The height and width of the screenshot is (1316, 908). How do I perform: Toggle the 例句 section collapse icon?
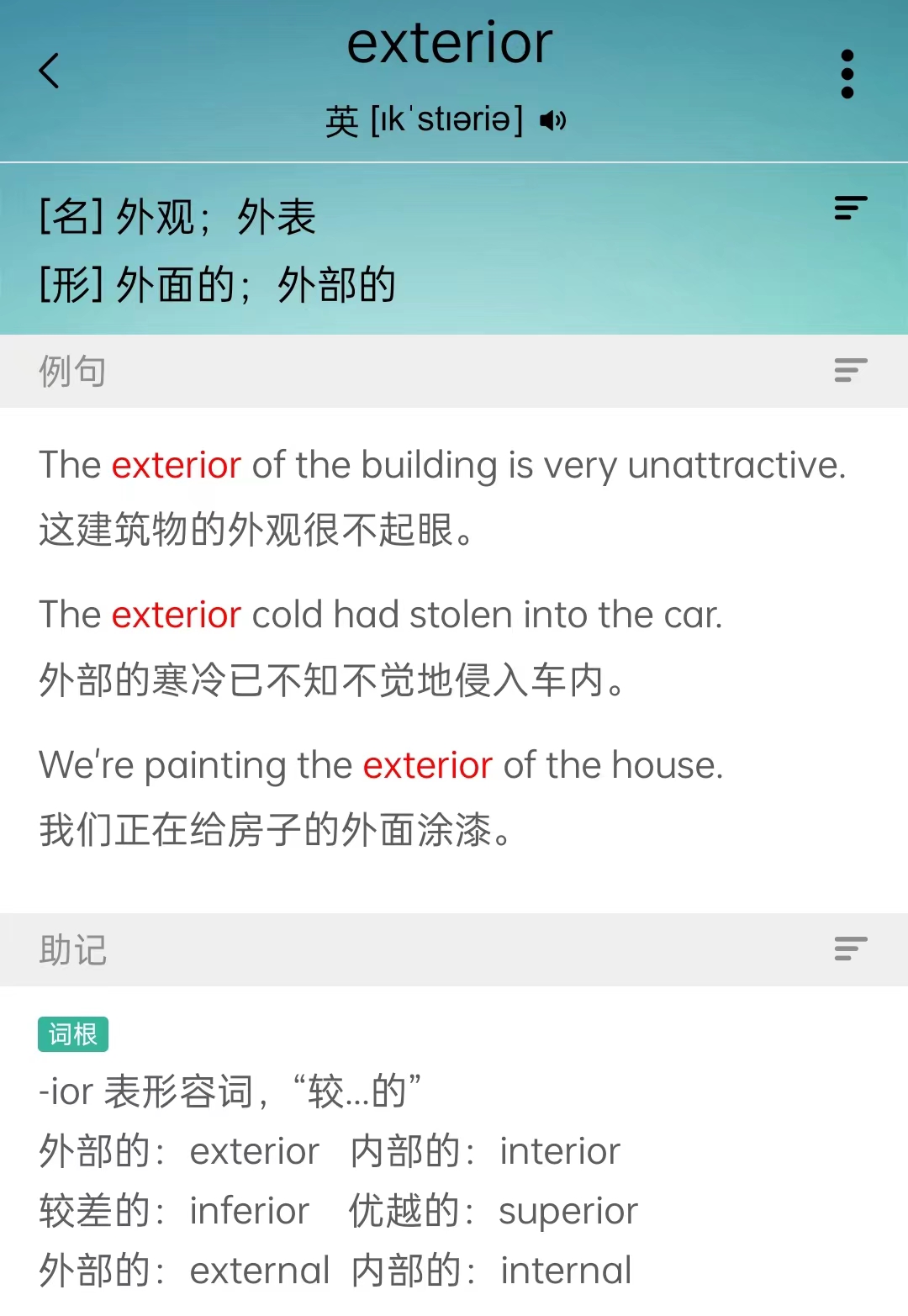[850, 370]
